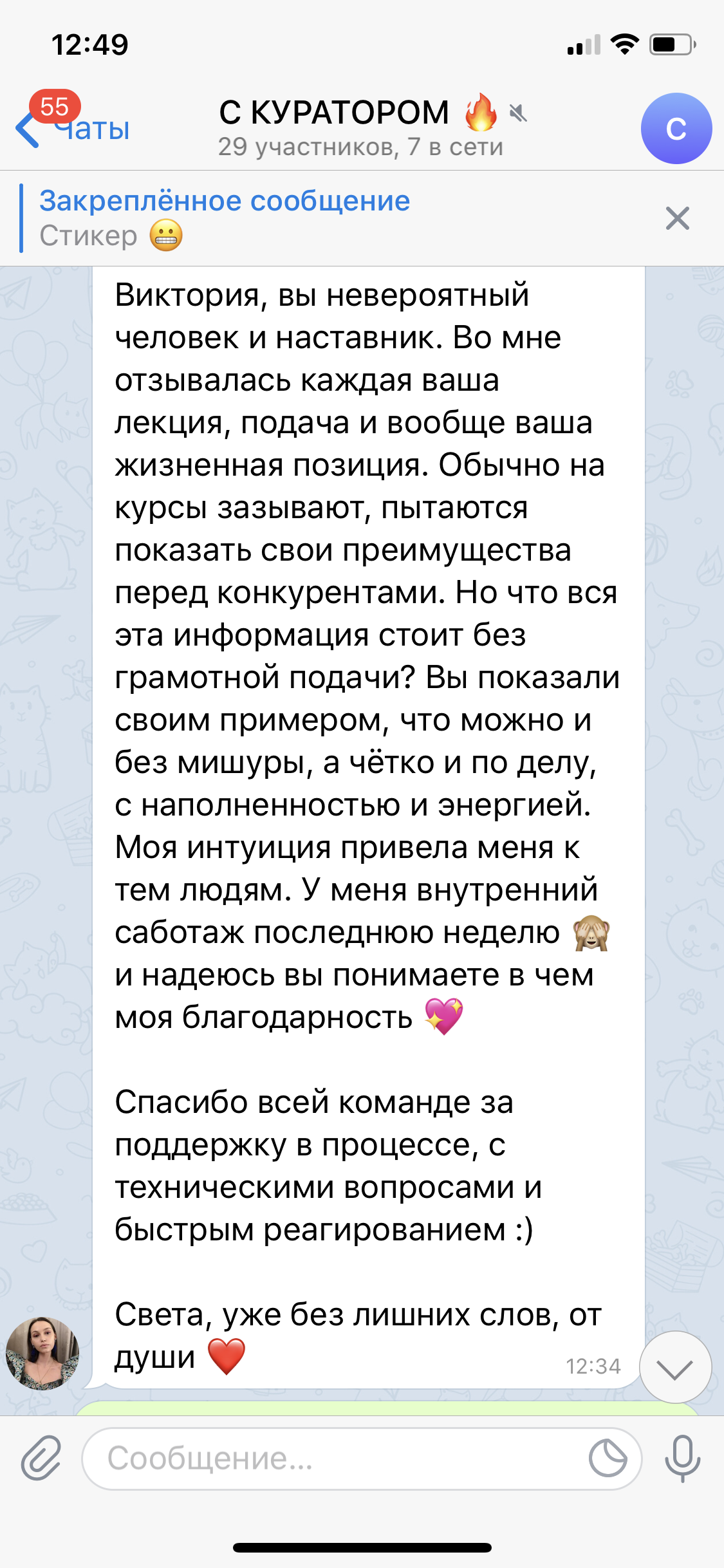Screen dimensions: 724x1568
Task: Open the group info via avatar C
Action: tap(676, 129)
